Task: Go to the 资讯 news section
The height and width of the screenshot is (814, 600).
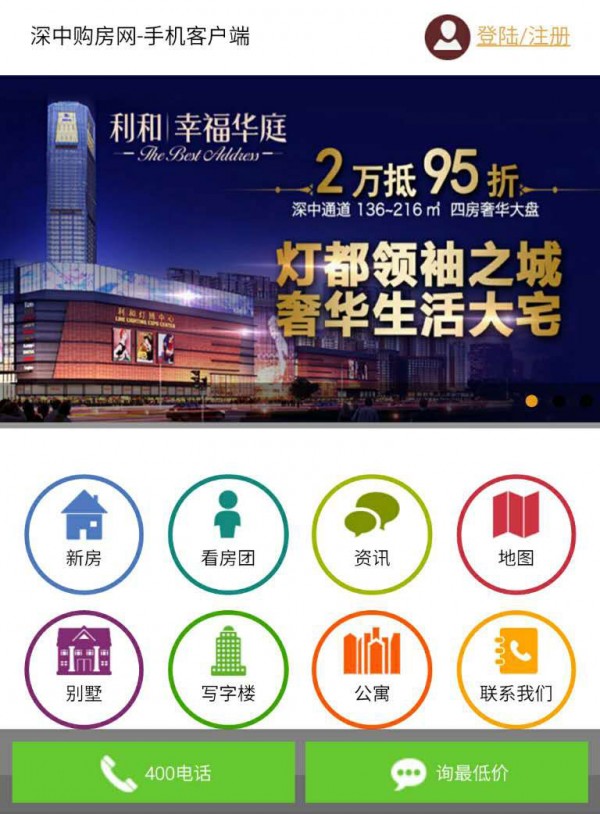Action: 372,534
